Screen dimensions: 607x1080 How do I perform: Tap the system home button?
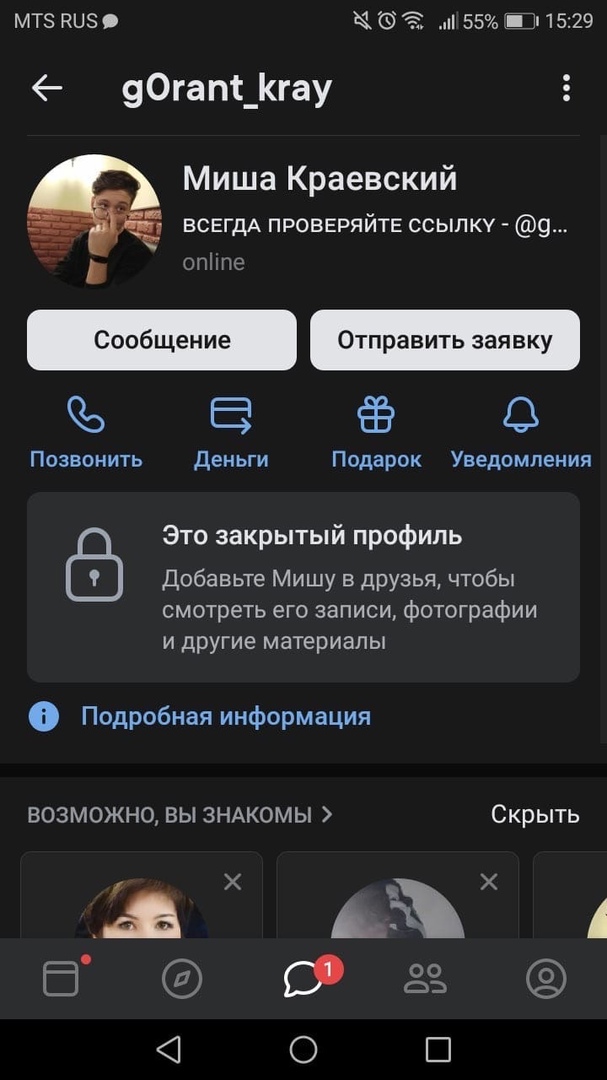pos(303,1049)
